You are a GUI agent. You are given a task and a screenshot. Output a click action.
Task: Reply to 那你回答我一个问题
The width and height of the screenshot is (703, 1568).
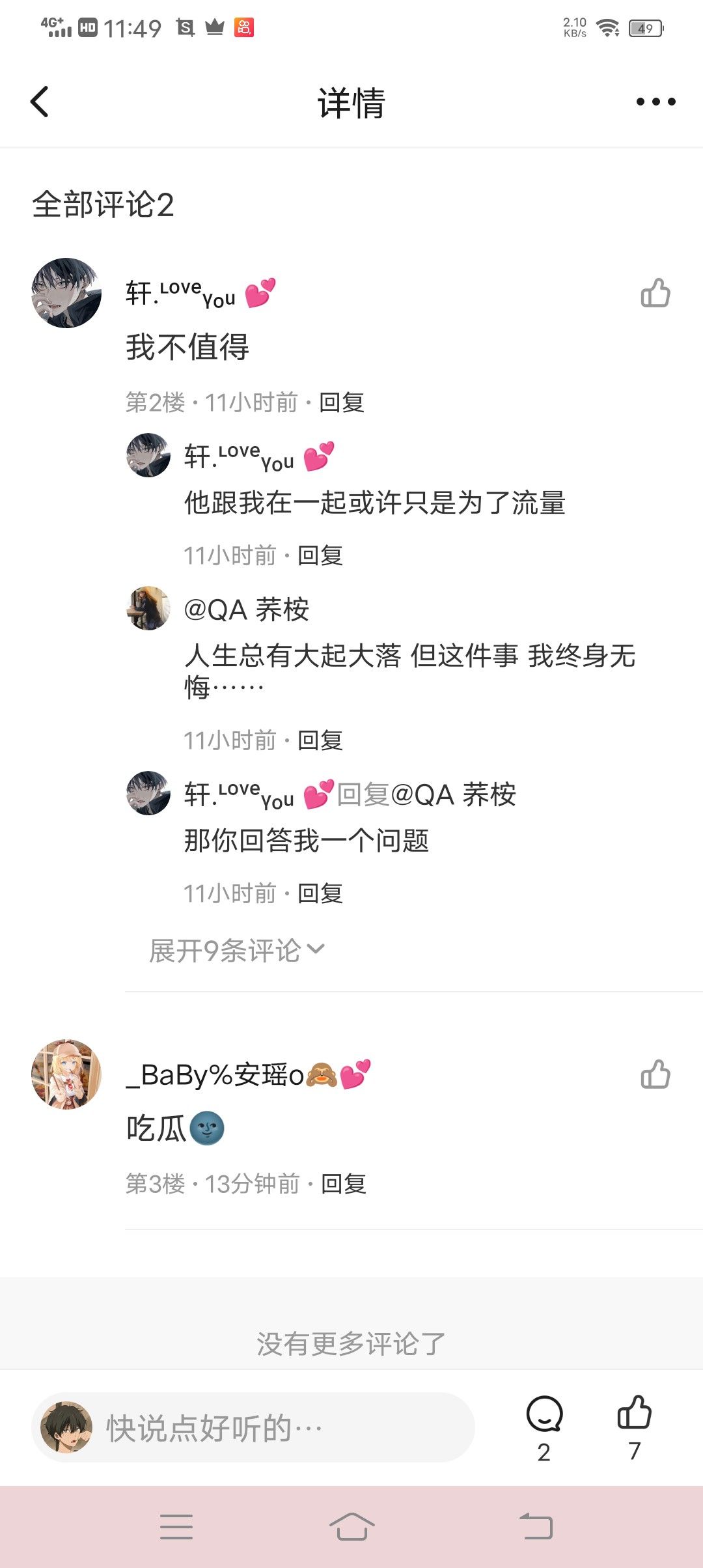[x=320, y=893]
